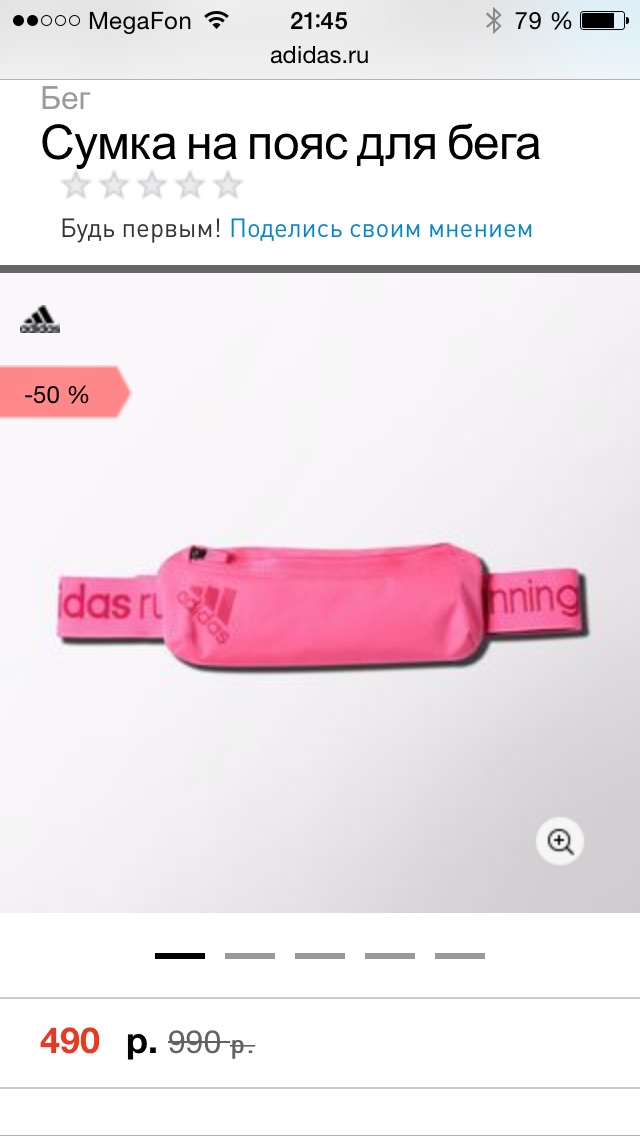Open the 'Поделись своим мнением' review link

pos(381,229)
